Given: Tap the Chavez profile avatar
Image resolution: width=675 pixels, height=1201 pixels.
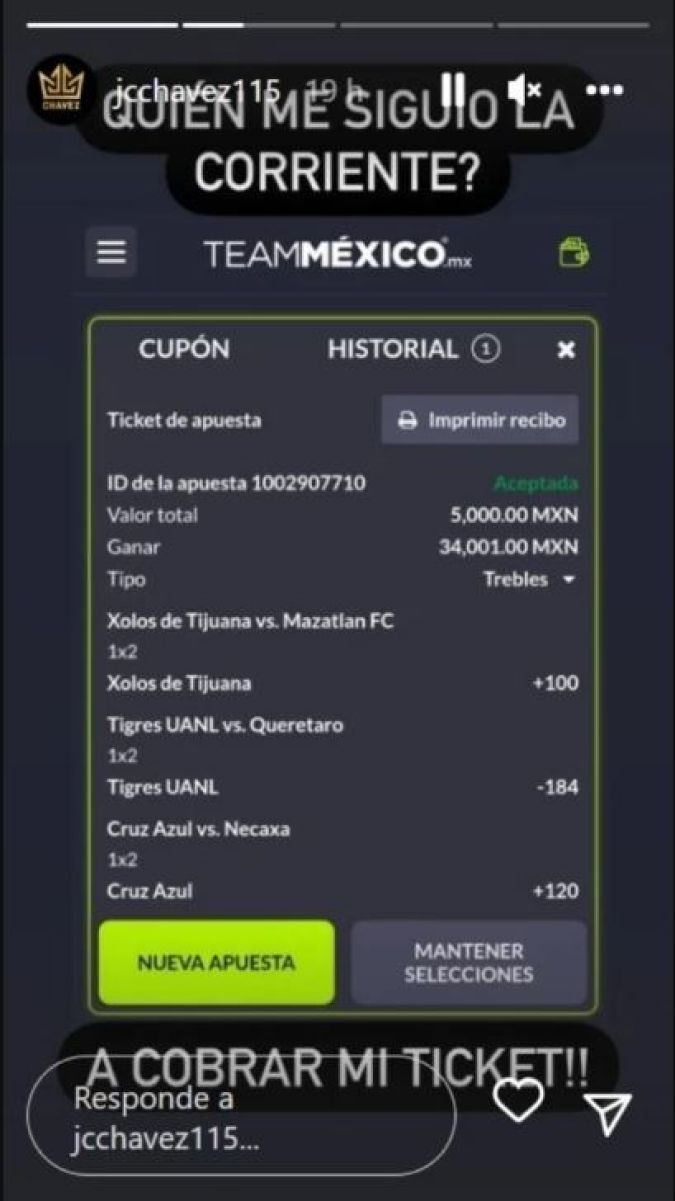Looking at the screenshot, I should (x=59, y=89).
